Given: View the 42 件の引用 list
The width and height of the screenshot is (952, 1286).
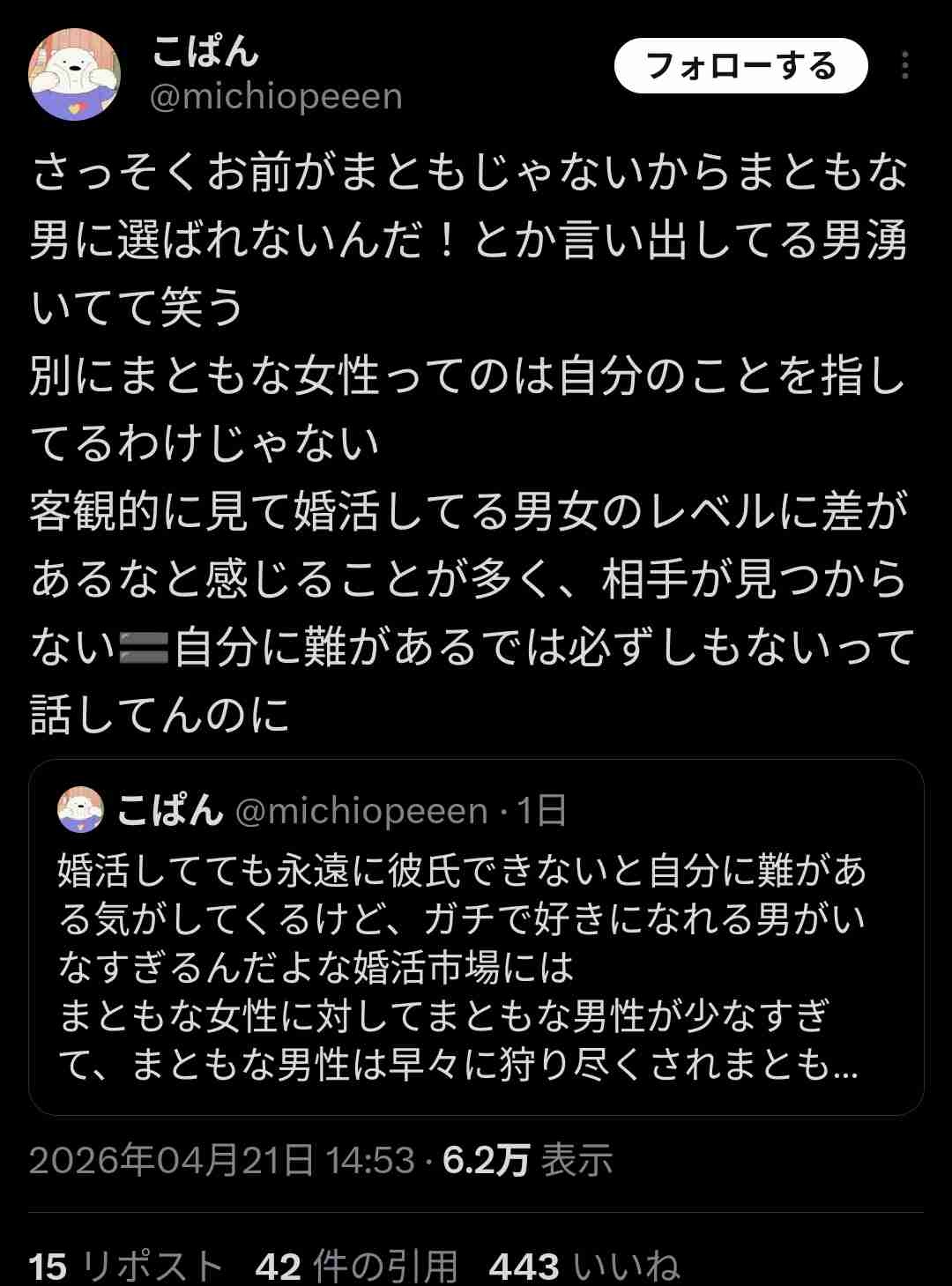Looking at the screenshot, I should (356, 1266).
